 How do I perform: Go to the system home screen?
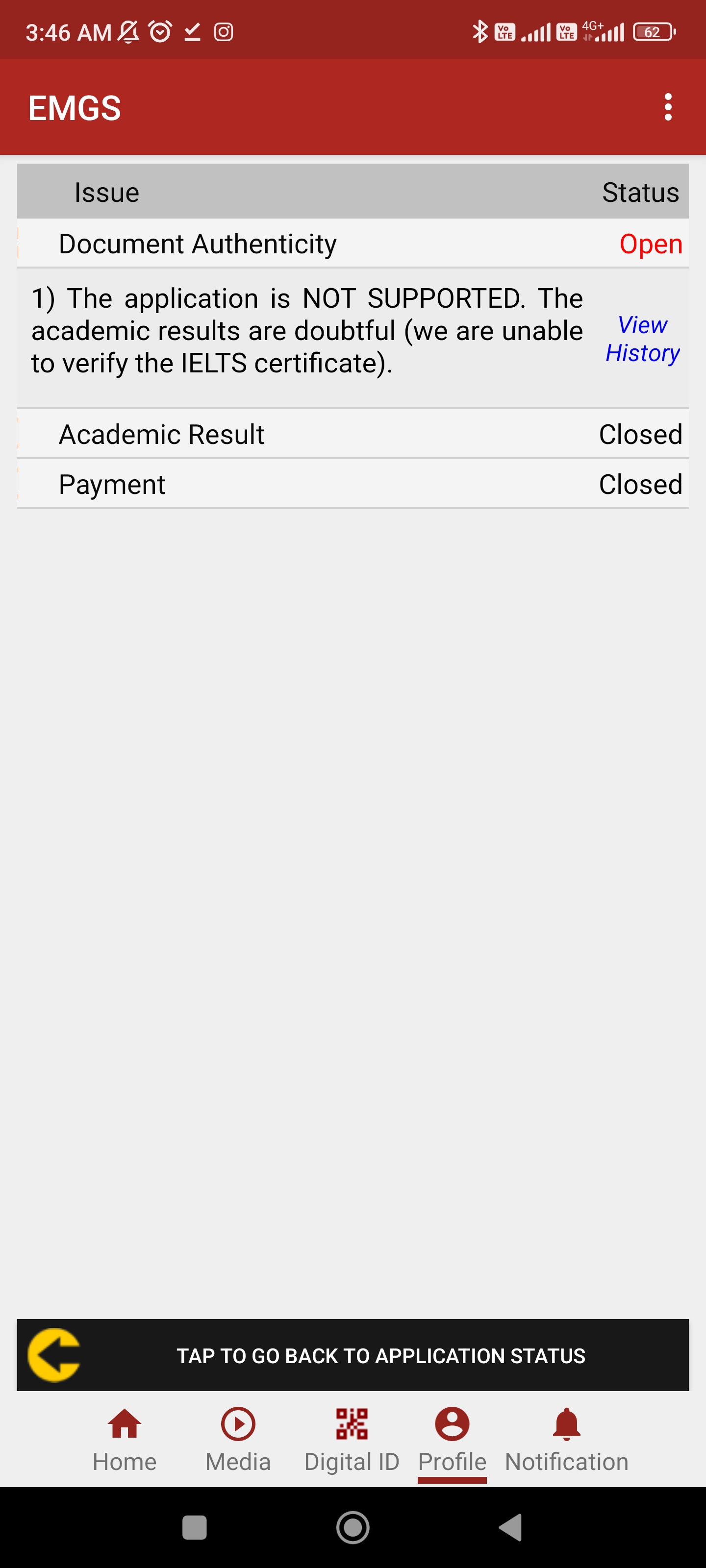pos(353,1527)
